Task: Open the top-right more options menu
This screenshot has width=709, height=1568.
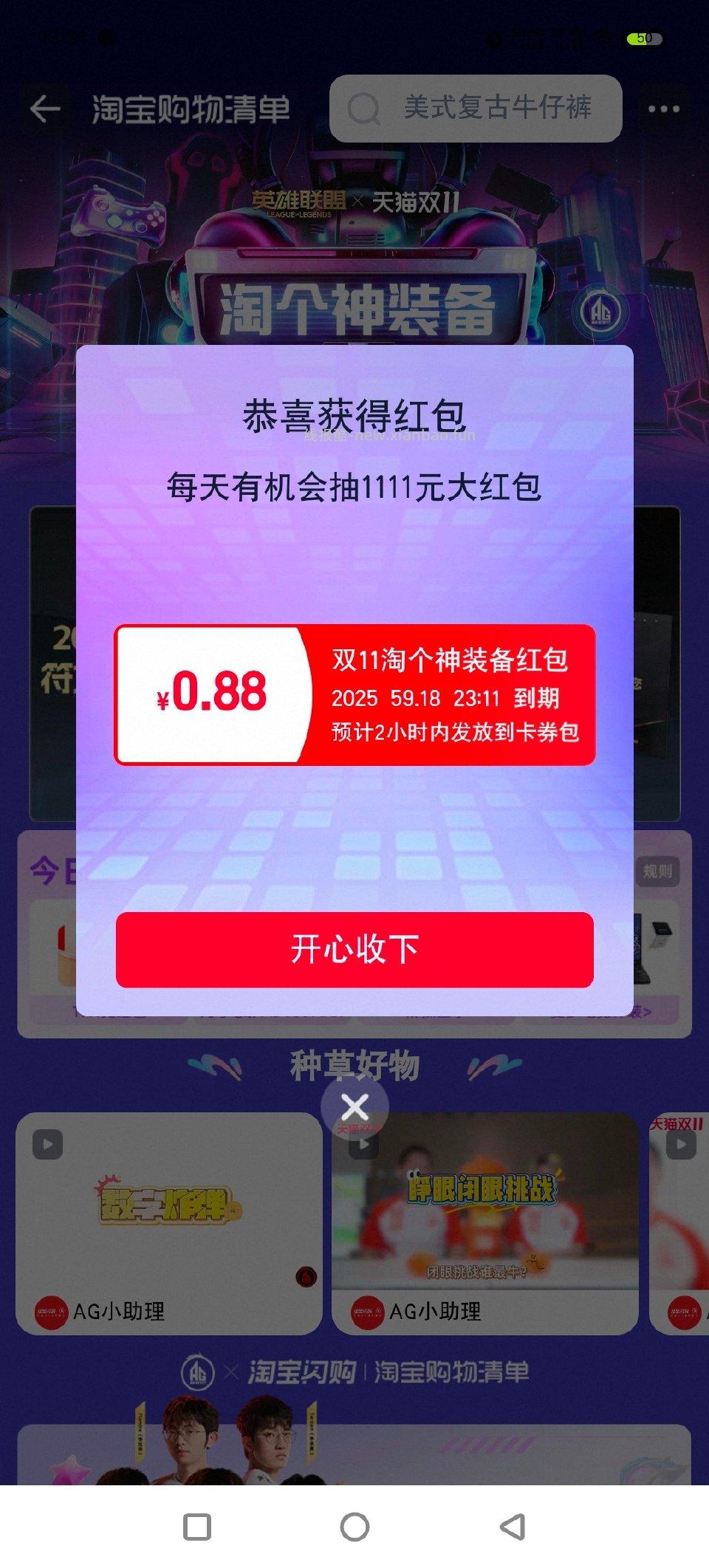Action: point(663,108)
